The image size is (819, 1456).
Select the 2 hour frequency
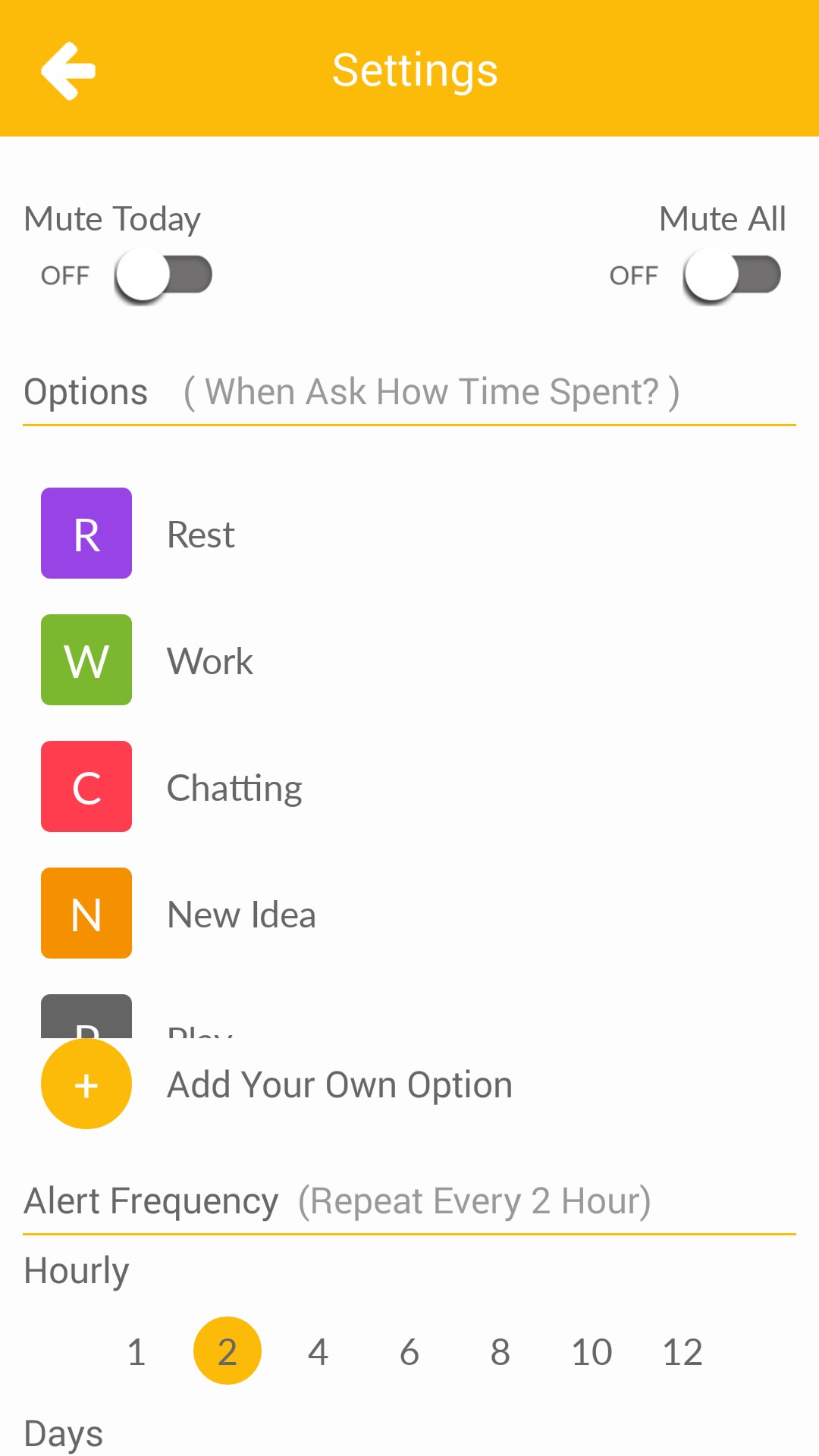227,1351
